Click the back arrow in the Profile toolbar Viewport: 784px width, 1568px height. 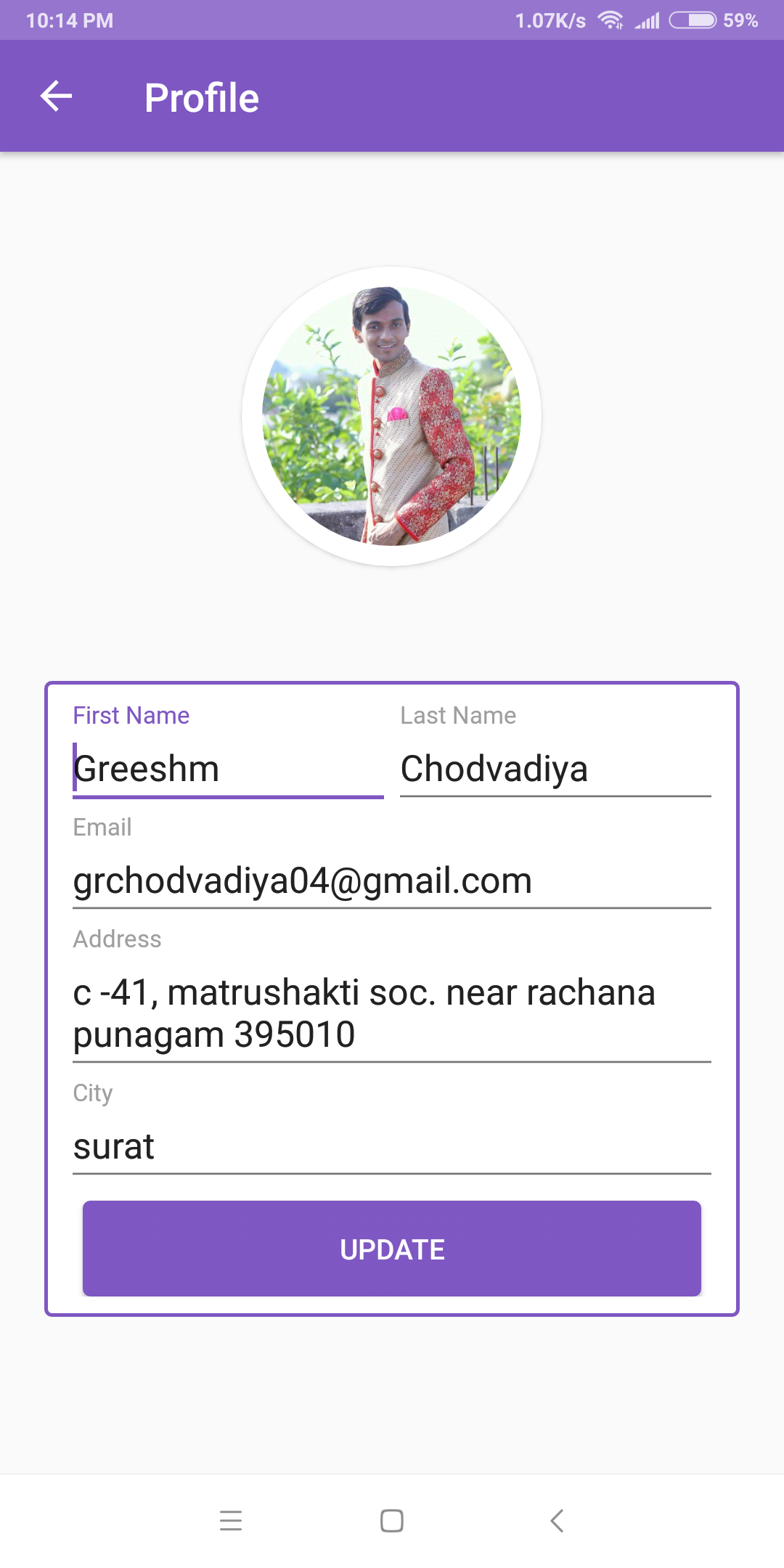(55, 95)
